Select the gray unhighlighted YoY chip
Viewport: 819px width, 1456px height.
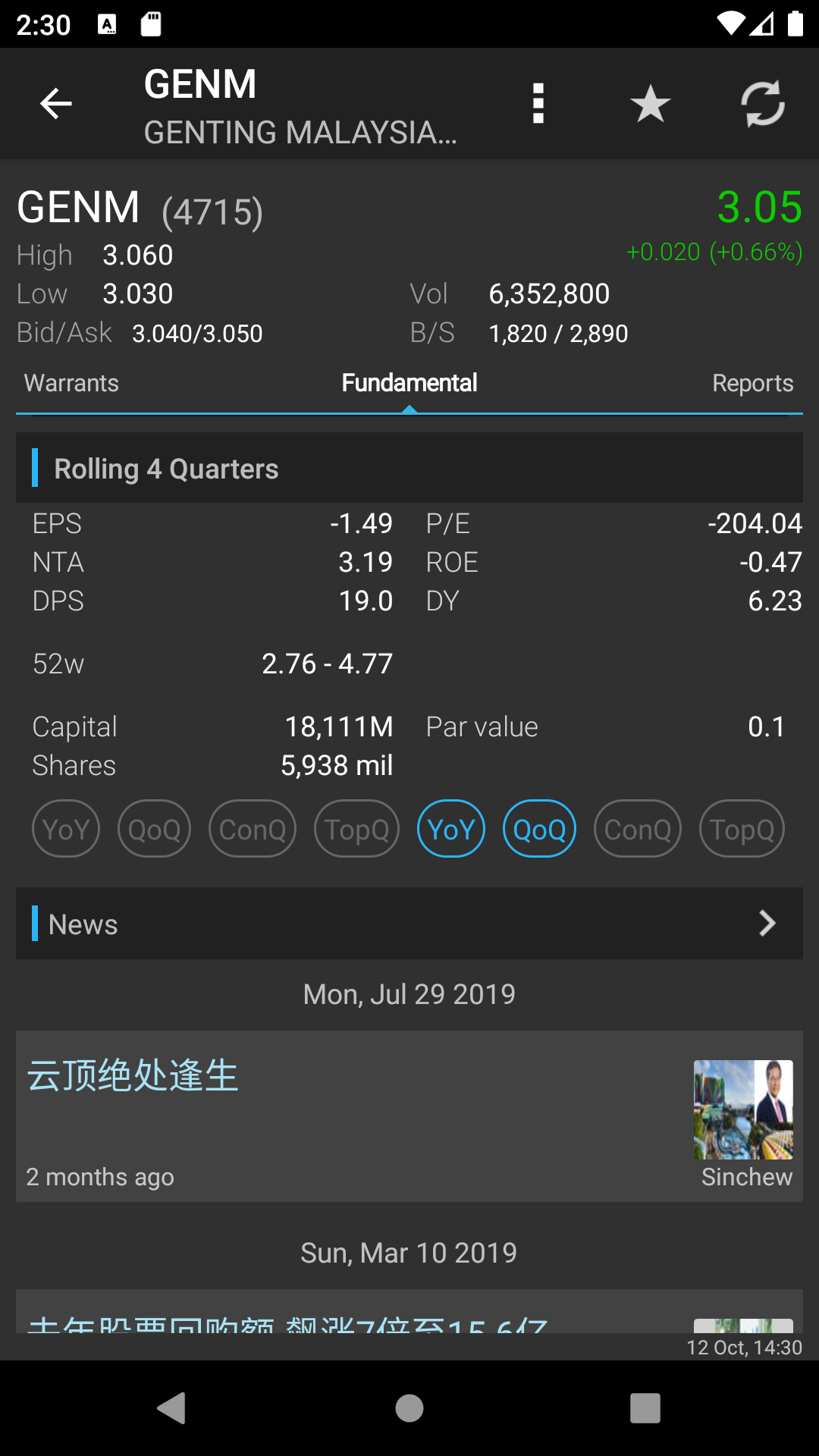pyautogui.click(x=66, y=829)
